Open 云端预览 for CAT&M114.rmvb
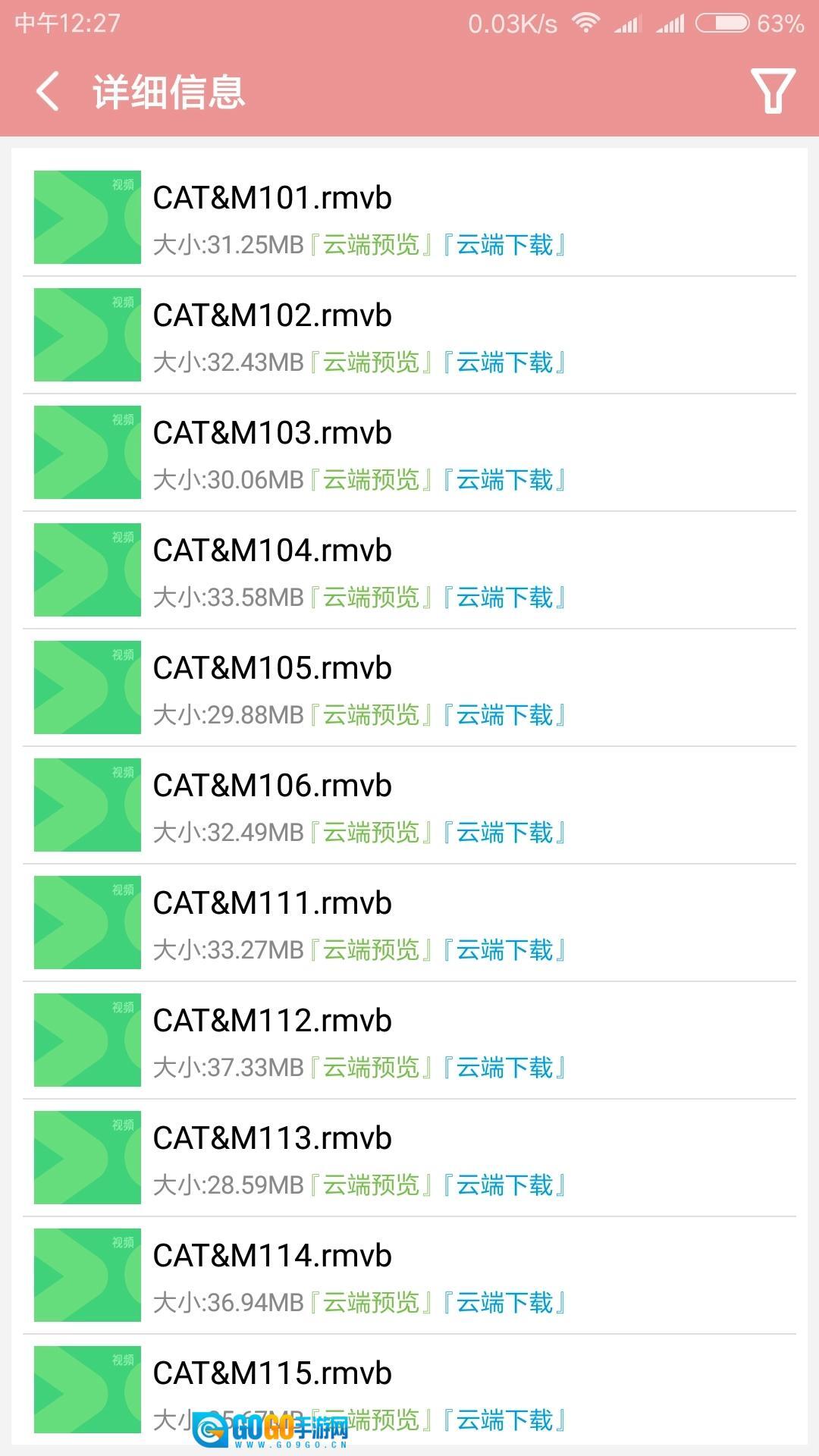 tap(371, 1303)
